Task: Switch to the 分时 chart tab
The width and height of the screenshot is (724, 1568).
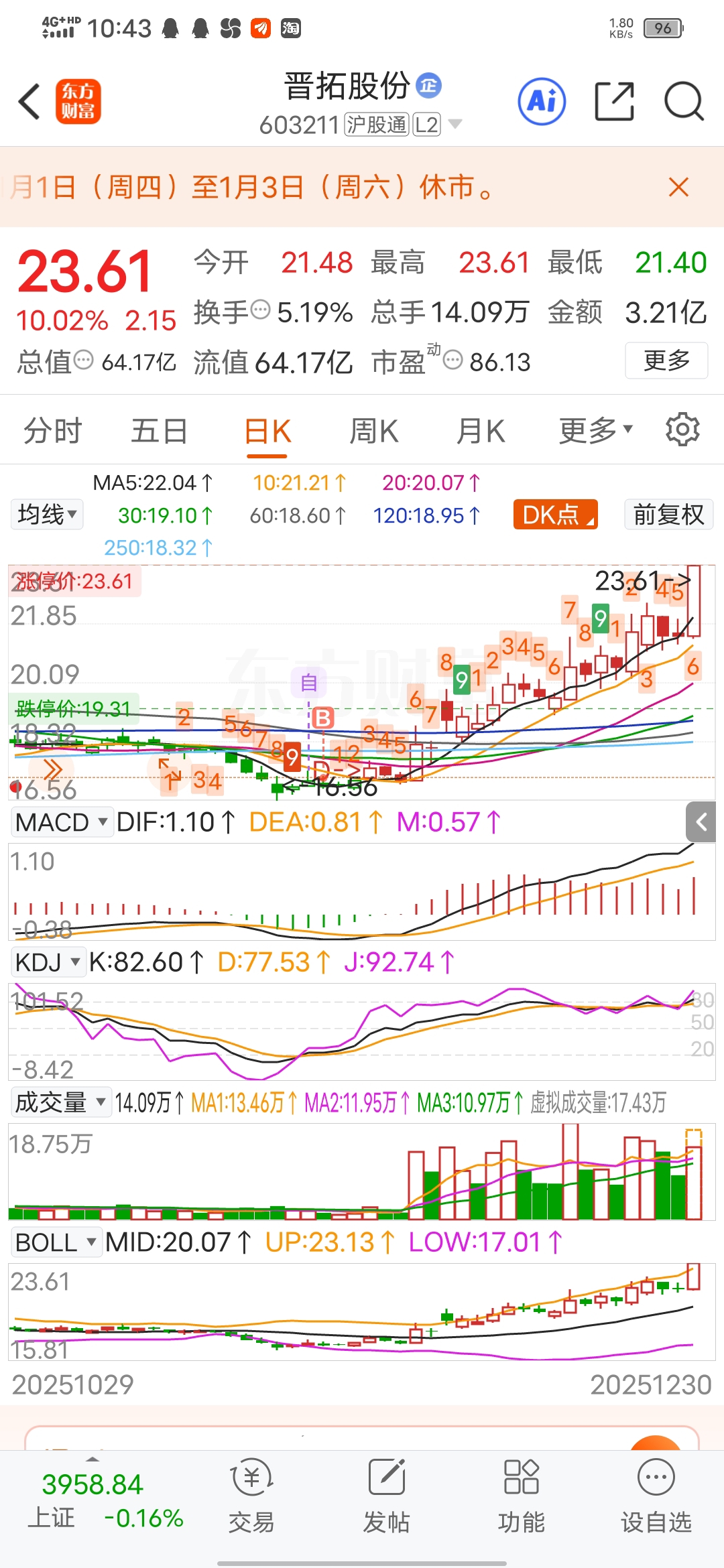Action: (x=52, y=431)
